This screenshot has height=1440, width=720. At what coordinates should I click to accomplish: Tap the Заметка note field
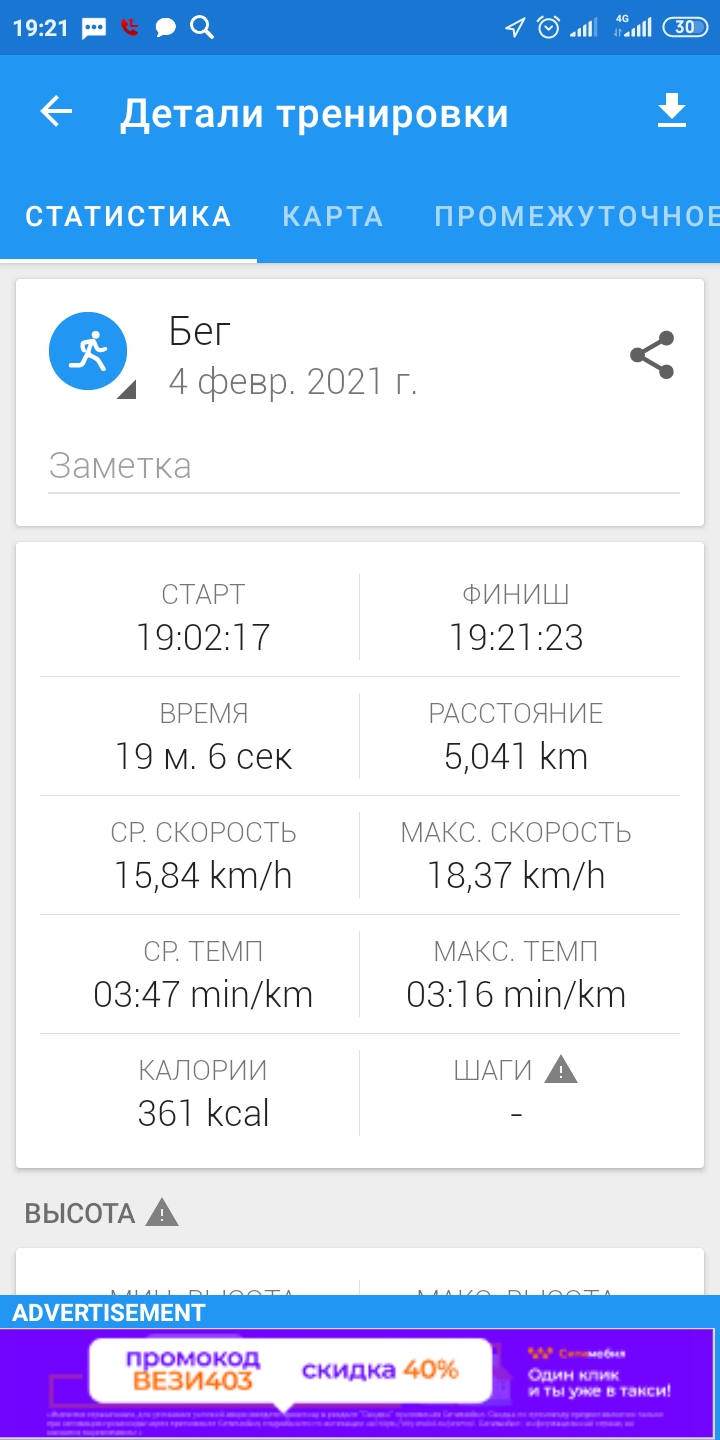(x=363, y=467)
